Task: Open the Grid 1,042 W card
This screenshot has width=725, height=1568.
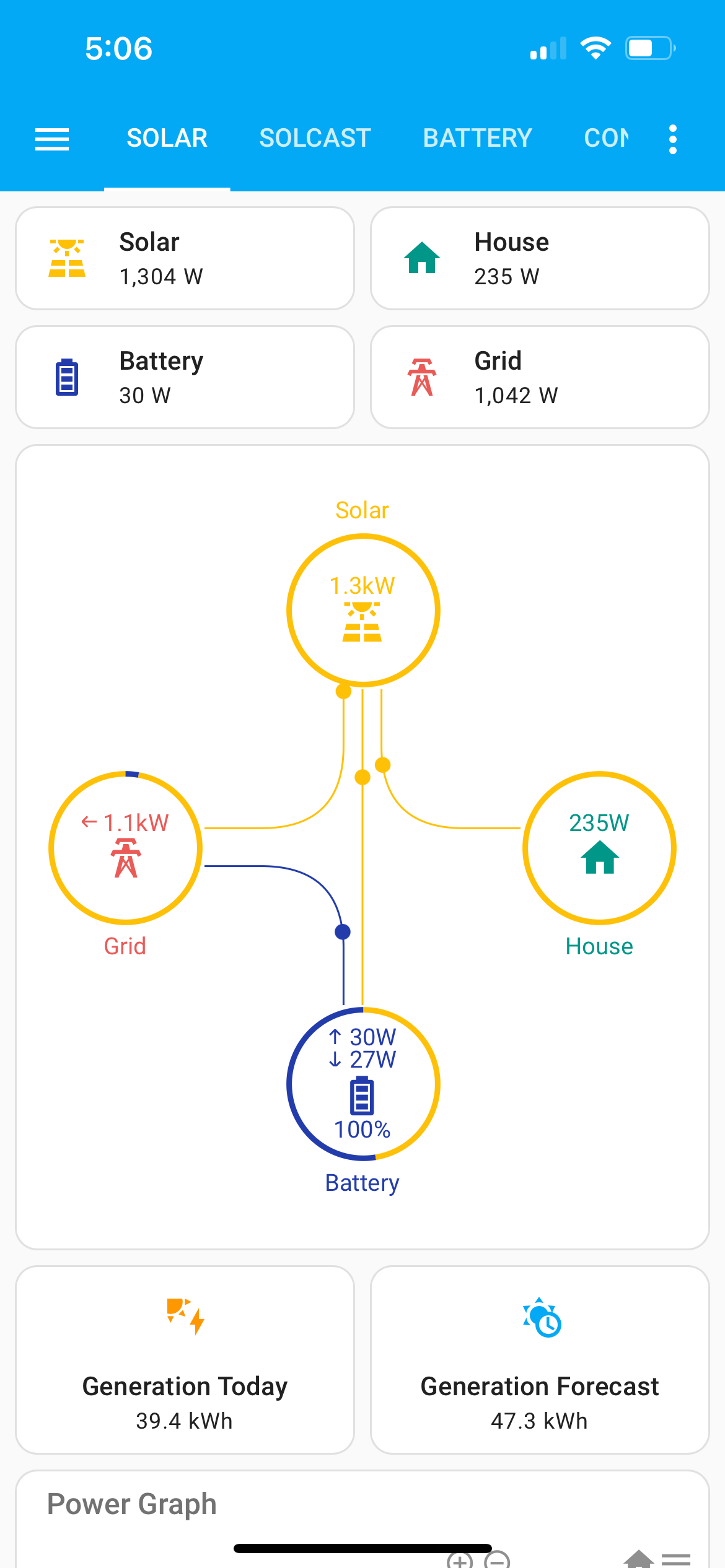Action: [540, 377]
